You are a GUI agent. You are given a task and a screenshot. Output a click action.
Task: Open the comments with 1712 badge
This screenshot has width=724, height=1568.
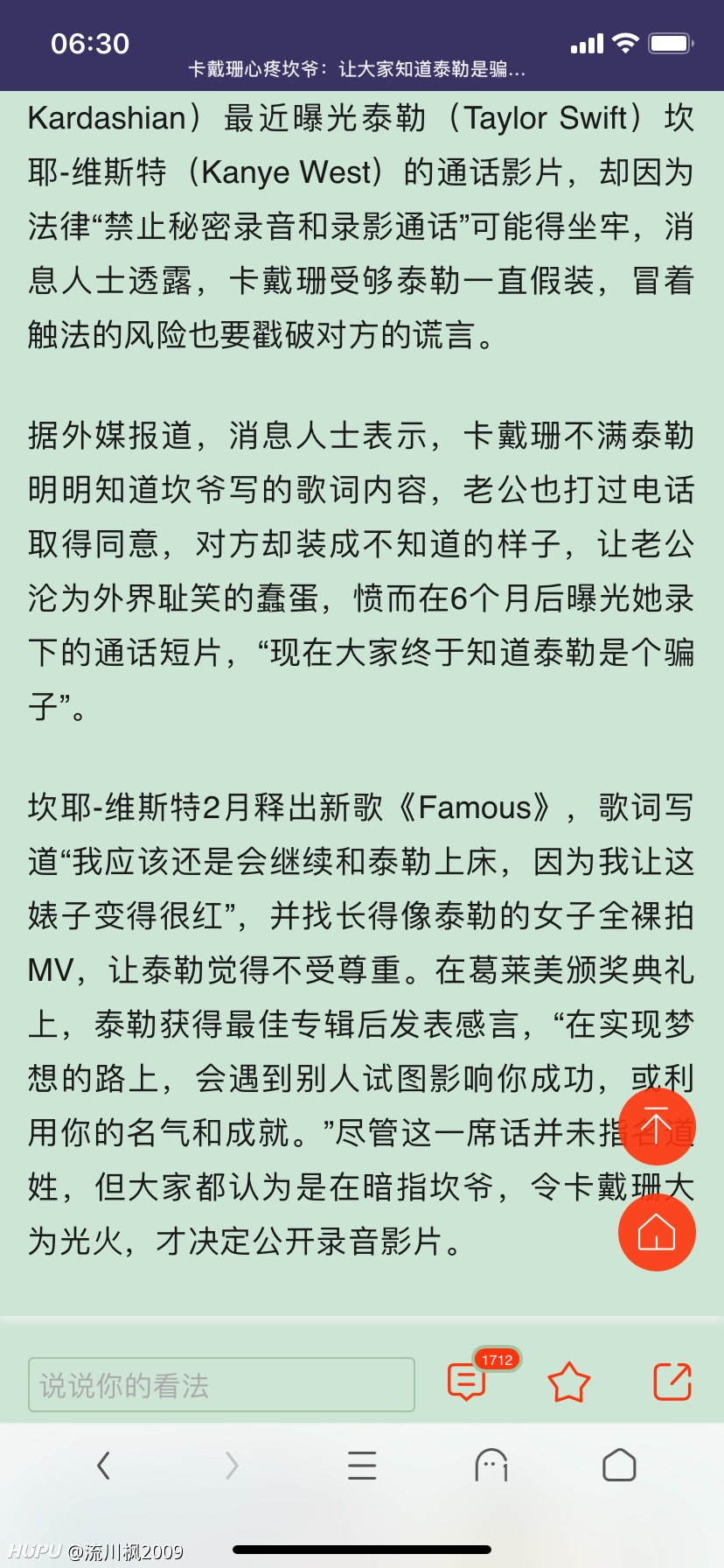click(x=467, y=1382)
